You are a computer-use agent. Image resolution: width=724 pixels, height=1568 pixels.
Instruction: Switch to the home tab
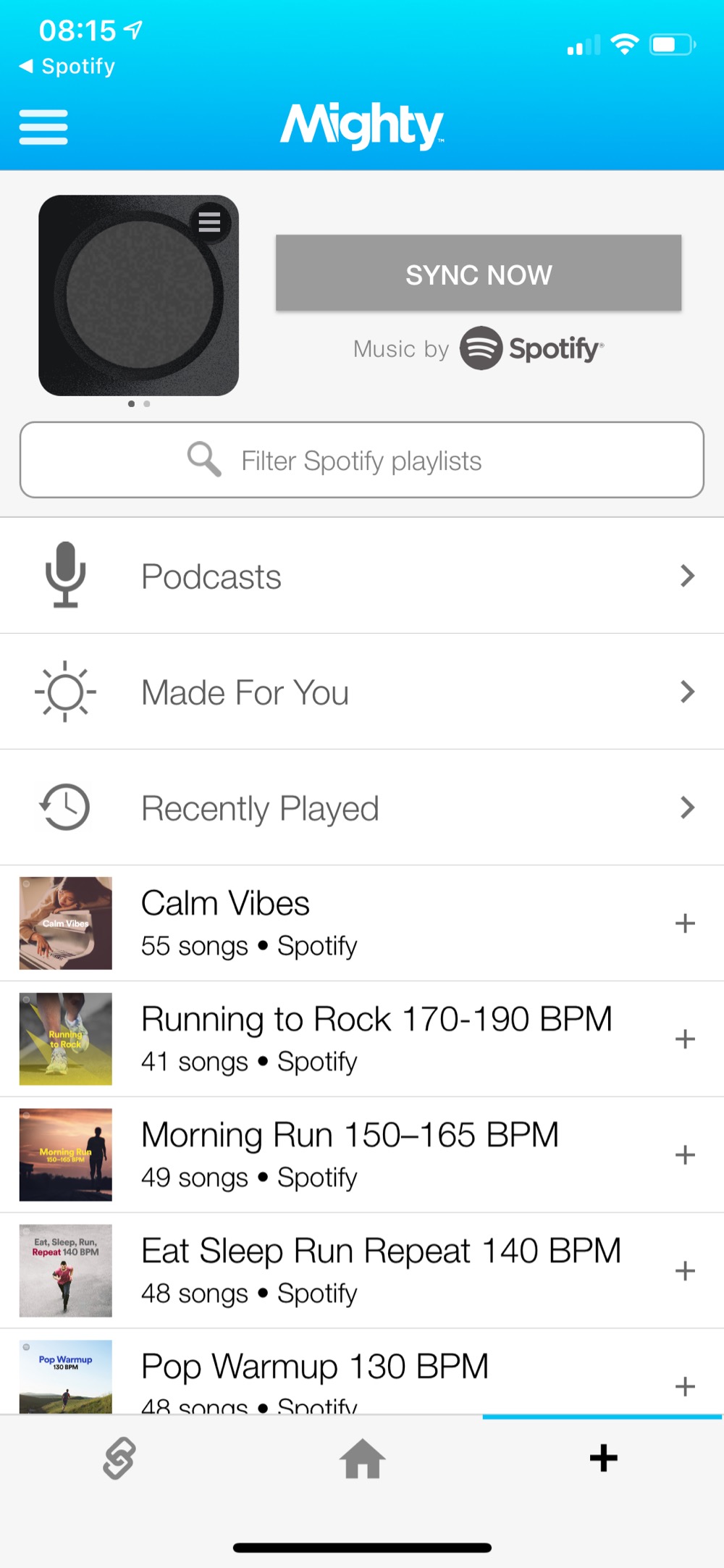pos(362,1459)
